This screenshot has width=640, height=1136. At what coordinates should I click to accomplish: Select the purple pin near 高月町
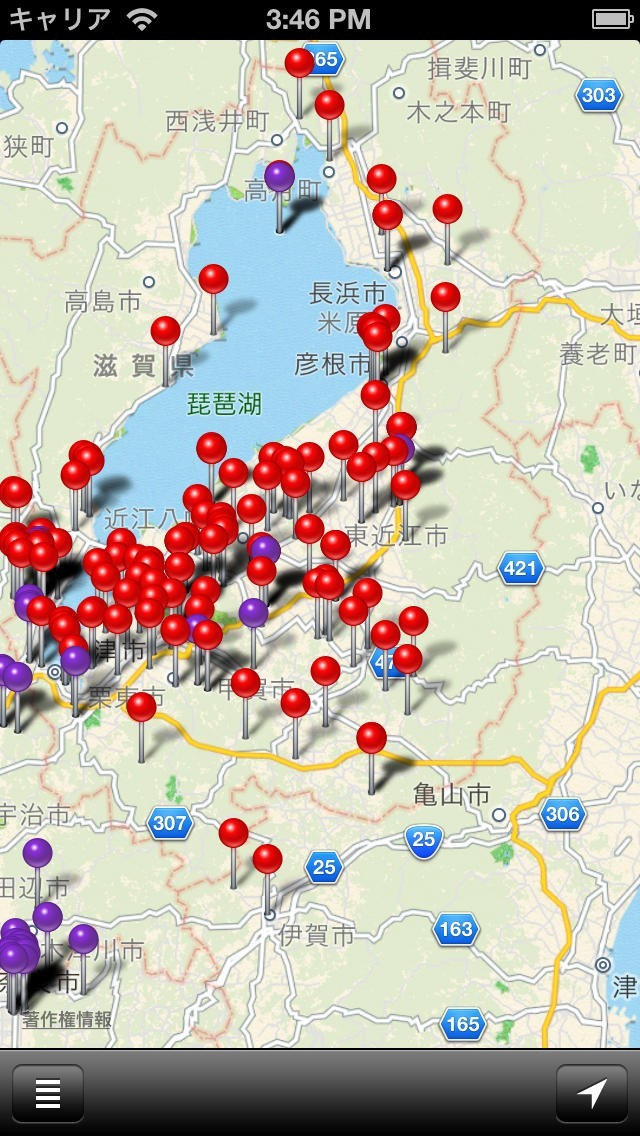pos(279,176)
